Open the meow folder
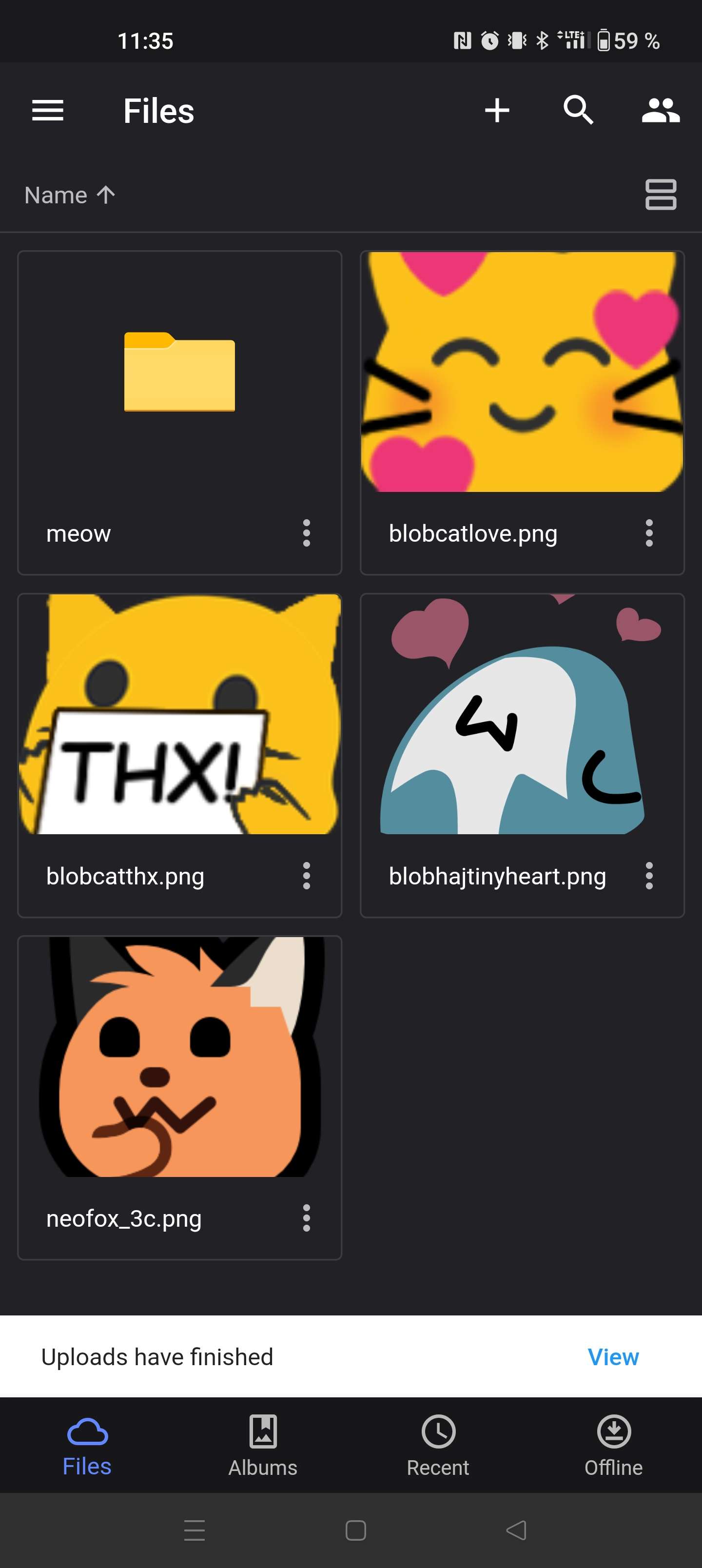 179,412
